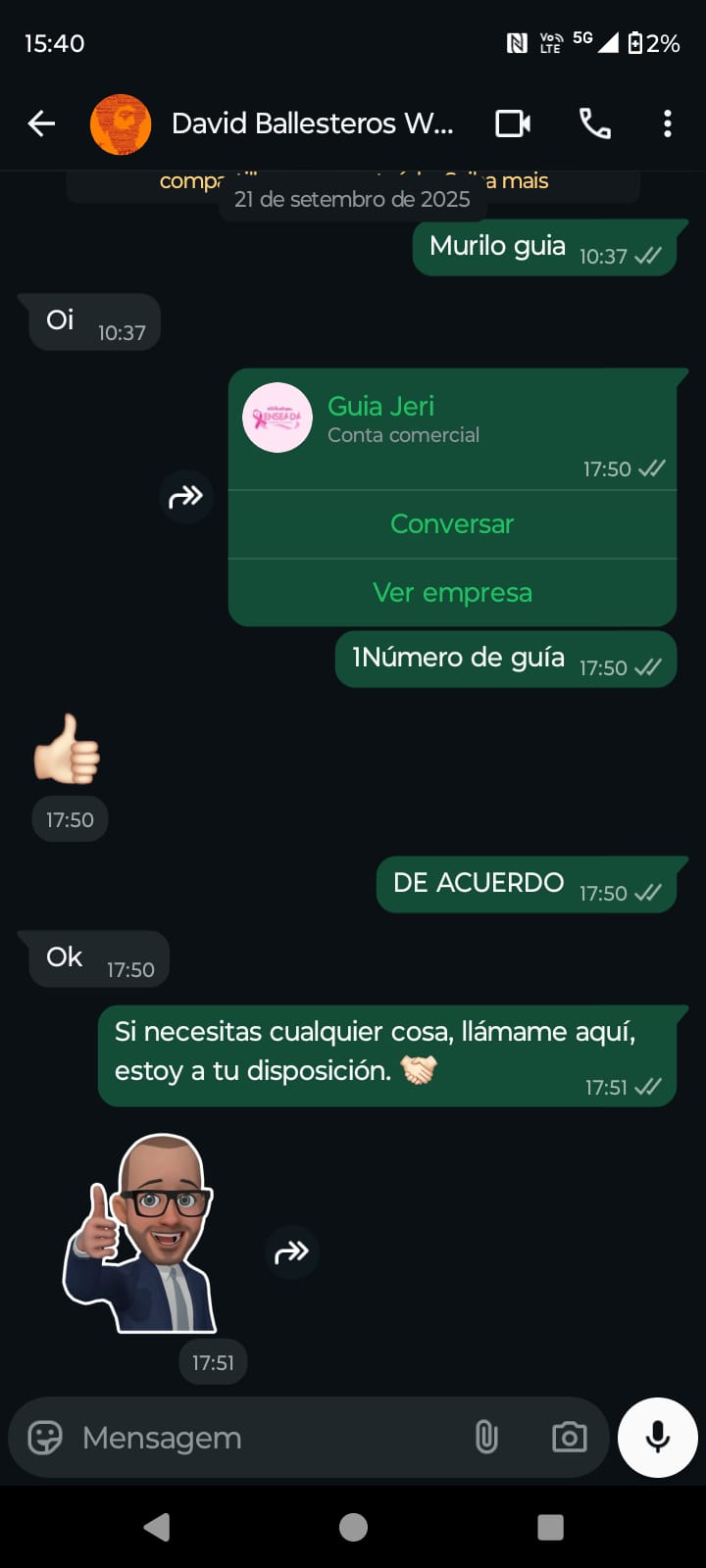Focus the Mensagem text field
Image resolution: width=706 pixels, height=1568 pixels.
click(265, 1438)
